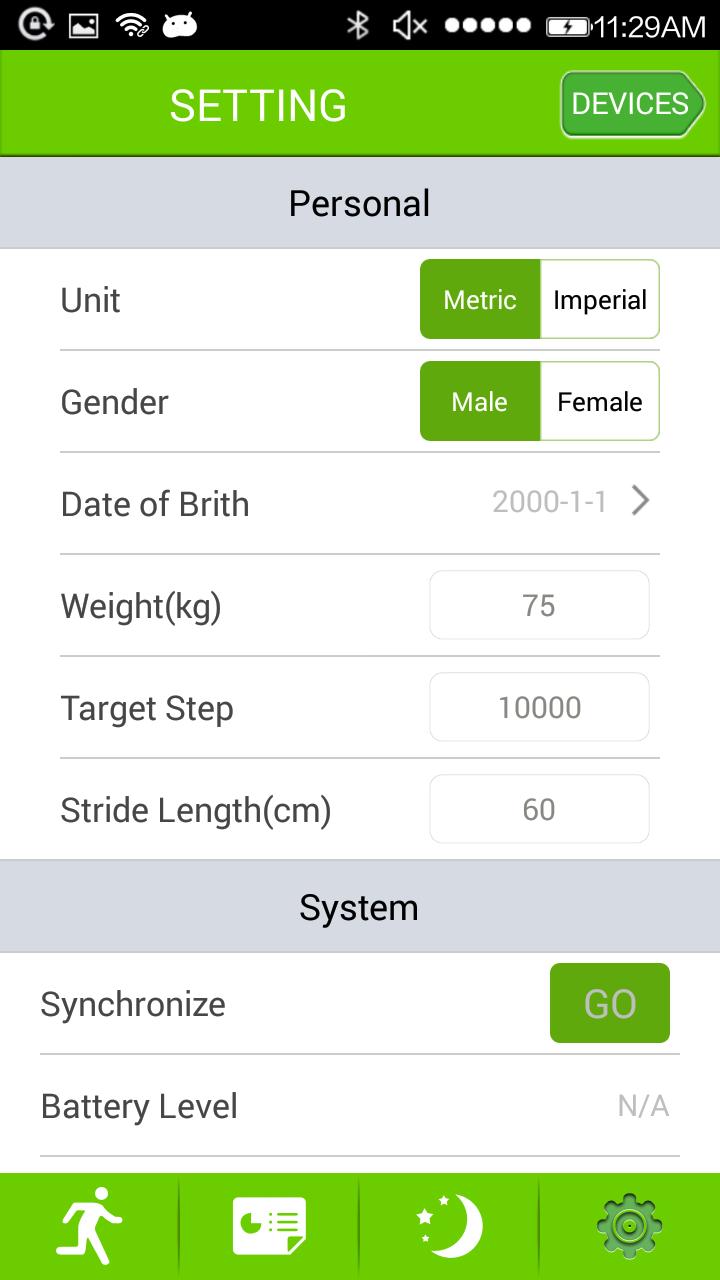
Task: Tap the battery charging indicator in status bar
Action: (568, 25)
